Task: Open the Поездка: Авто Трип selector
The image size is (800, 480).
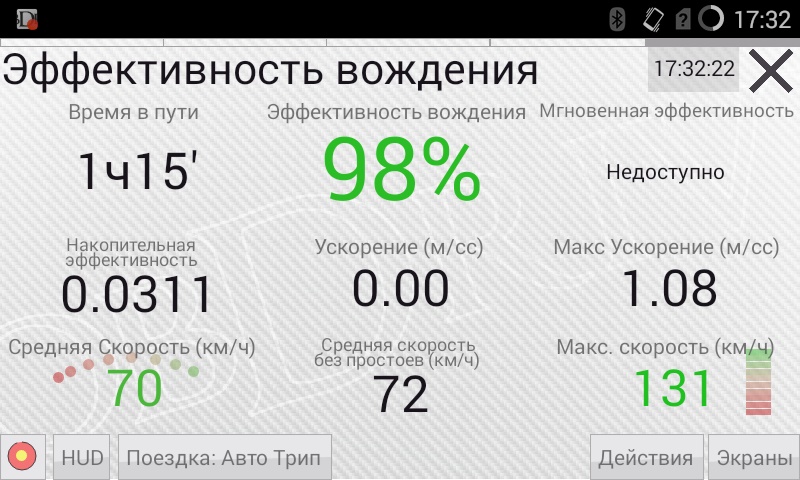Action: pyautogui.click(x=224, y=457)
